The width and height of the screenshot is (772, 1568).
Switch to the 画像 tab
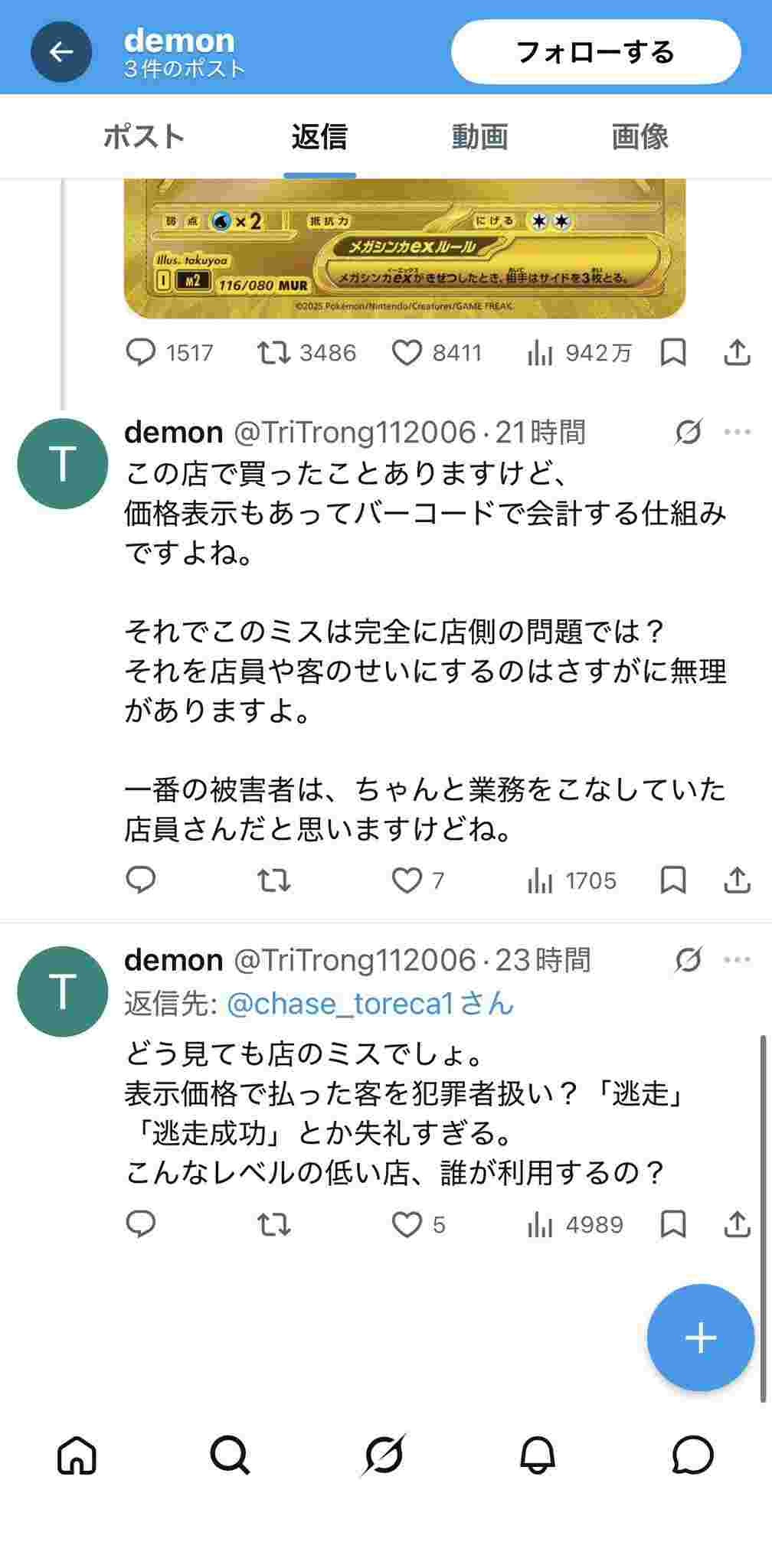[640, 137]
